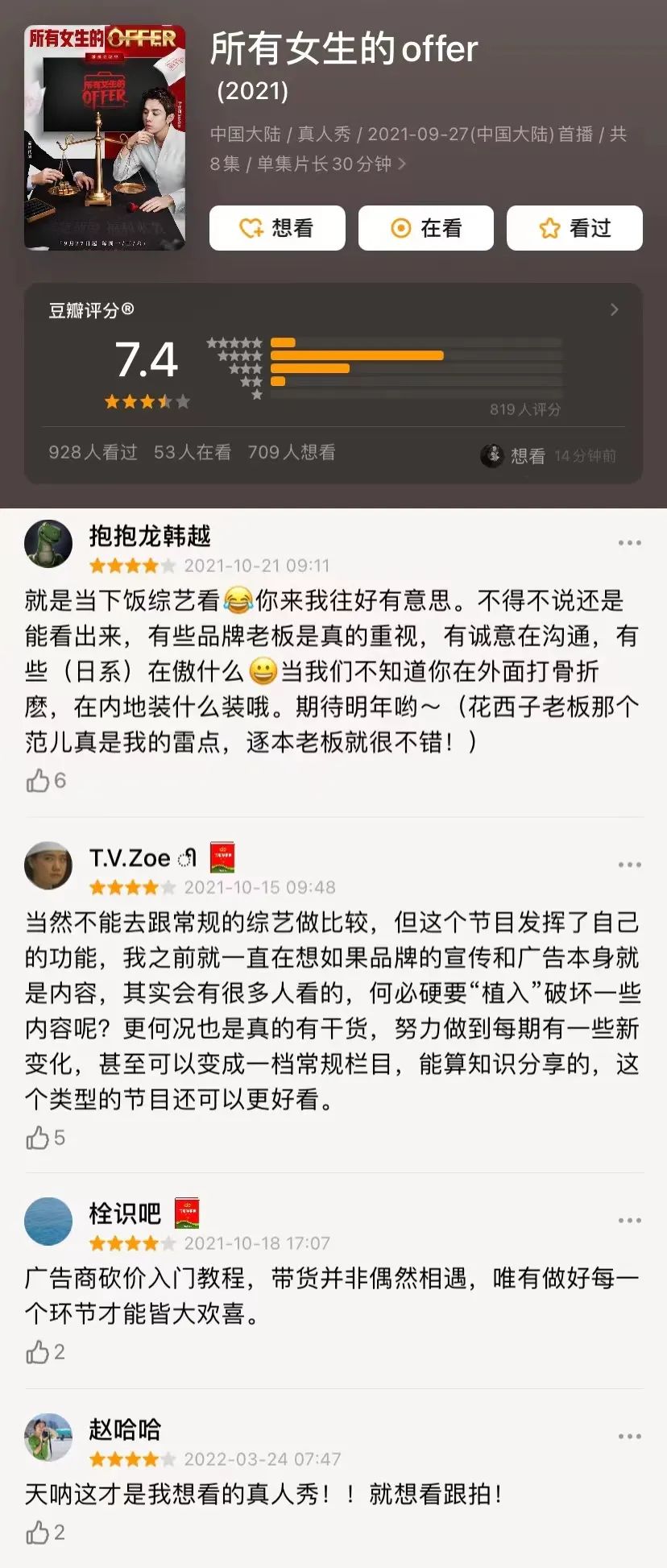
Task: Open 栓识吧's profile avatar
Action: 48,1222
